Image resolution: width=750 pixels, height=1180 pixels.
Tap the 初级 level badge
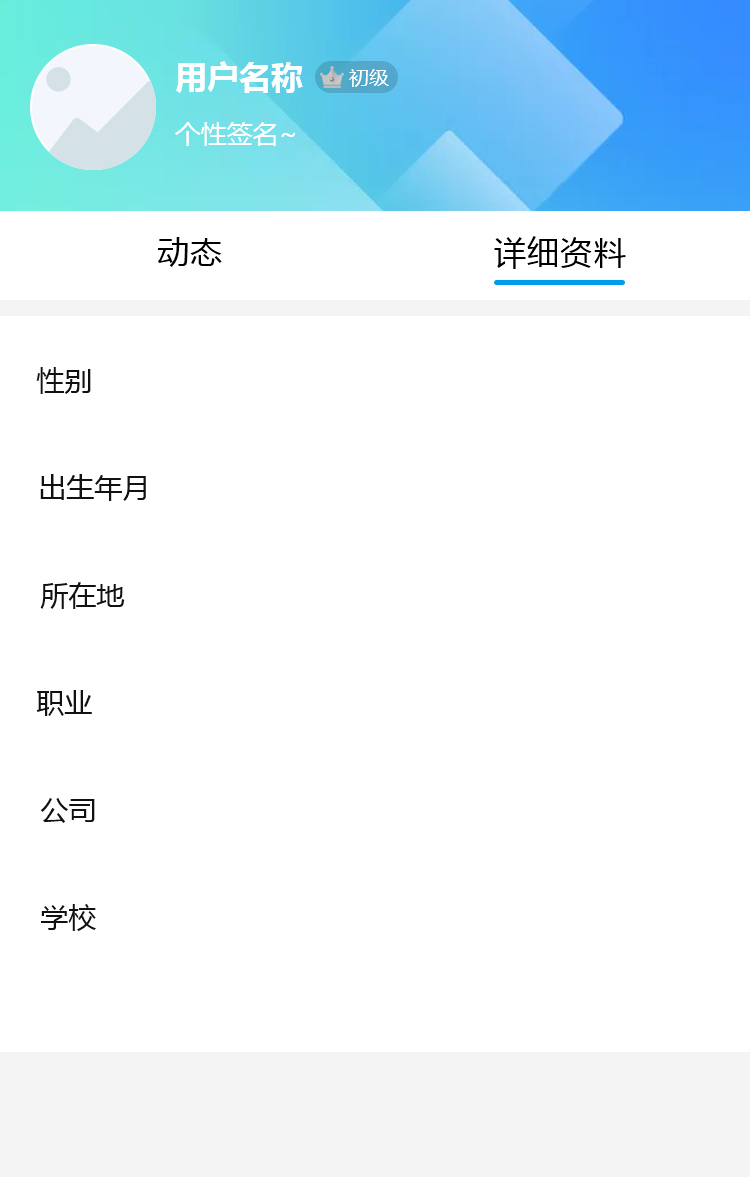pos(357,77)
